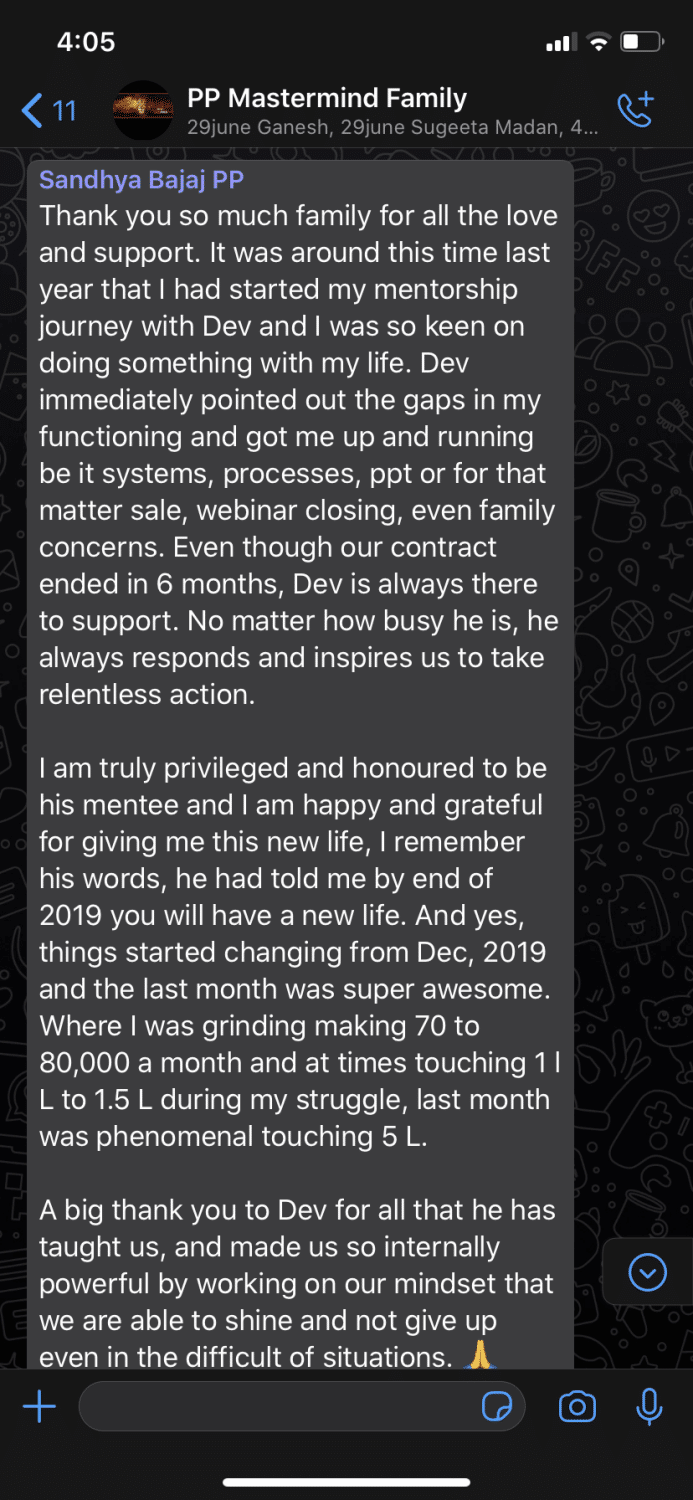This screenshot has height=1500, width=693.
Task: Jump to the latest messages
Action: tap(647, 1272)
